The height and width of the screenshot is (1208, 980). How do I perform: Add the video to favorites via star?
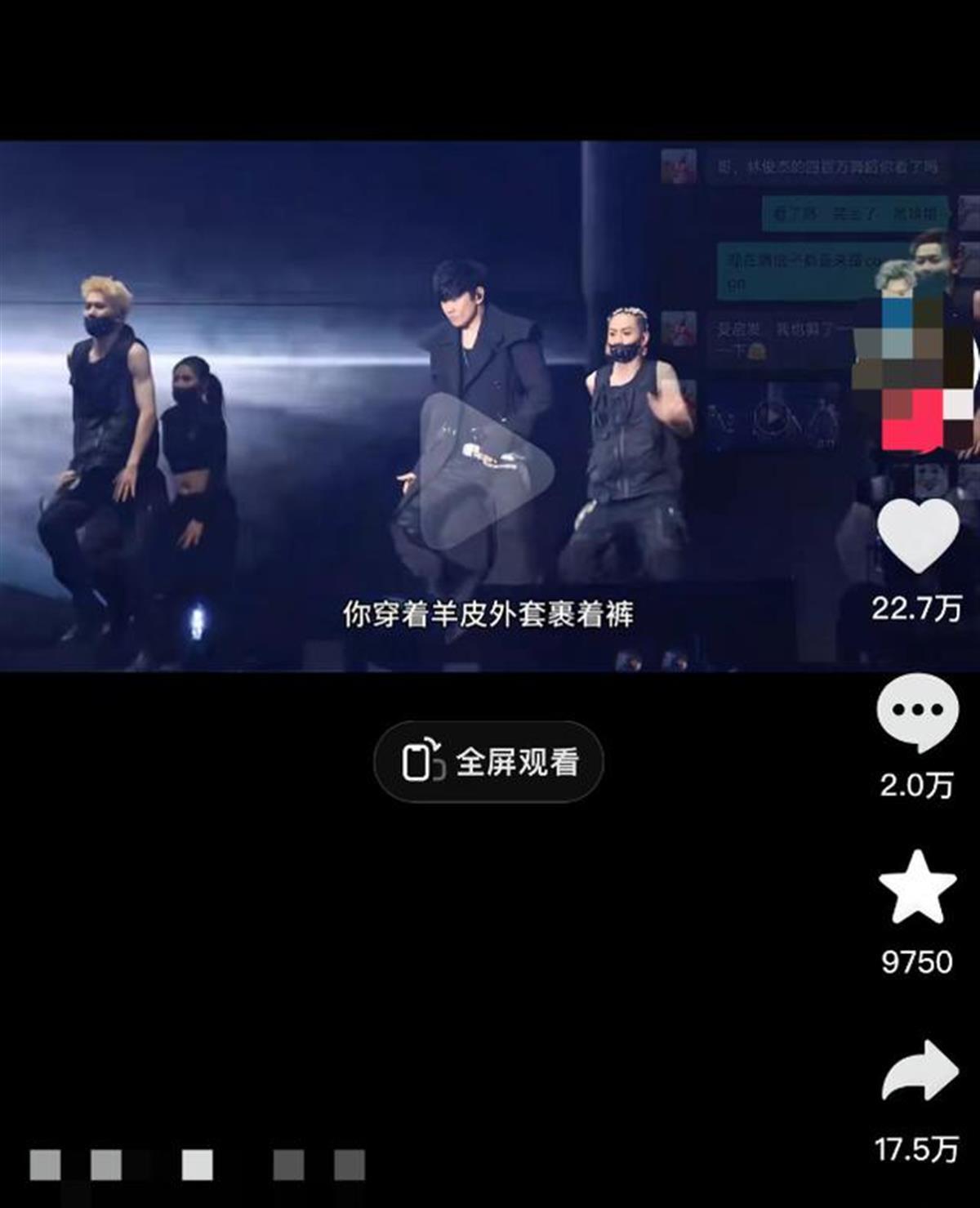click(x=917, y=888)
